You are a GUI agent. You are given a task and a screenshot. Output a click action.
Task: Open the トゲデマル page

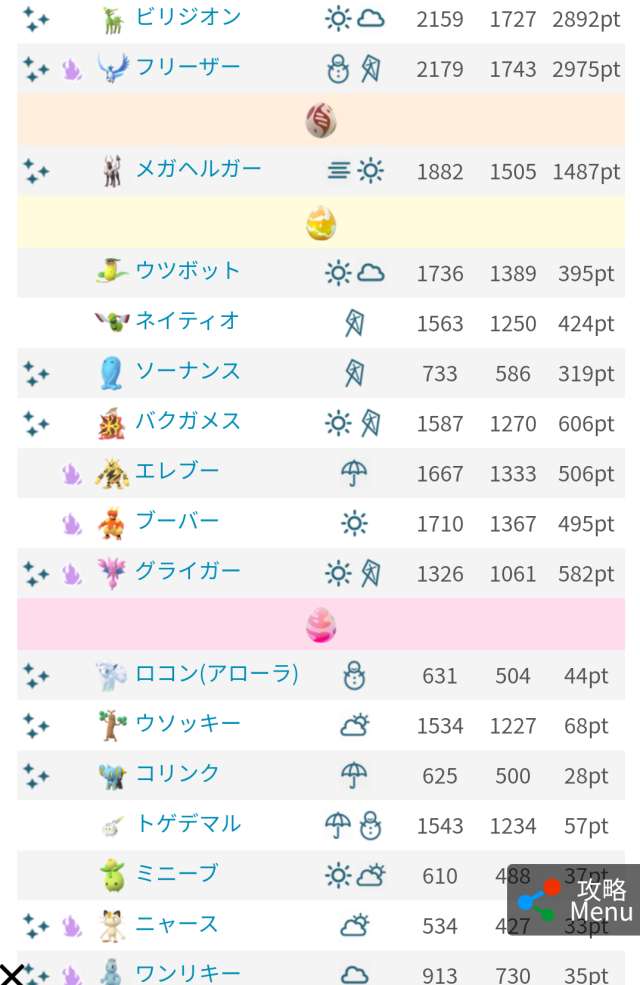click(x=188, y=825)
